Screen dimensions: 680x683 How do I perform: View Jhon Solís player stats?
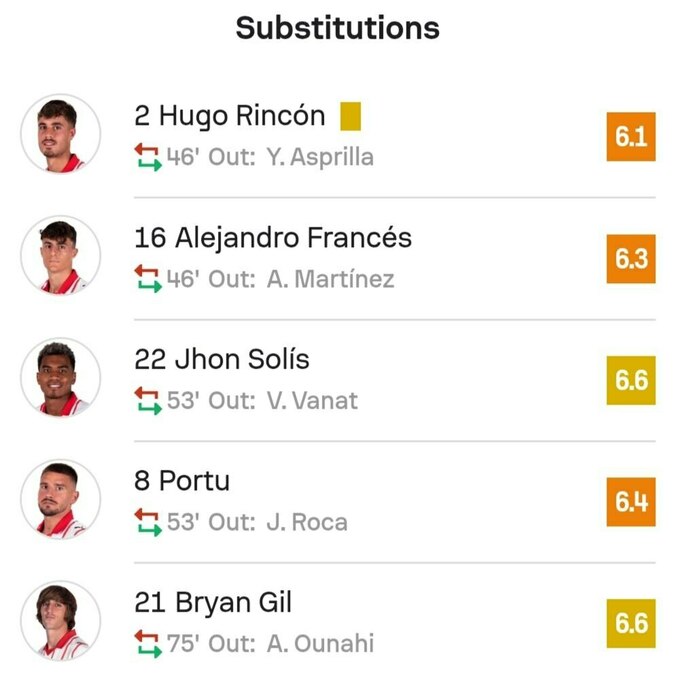pos(222,360)
